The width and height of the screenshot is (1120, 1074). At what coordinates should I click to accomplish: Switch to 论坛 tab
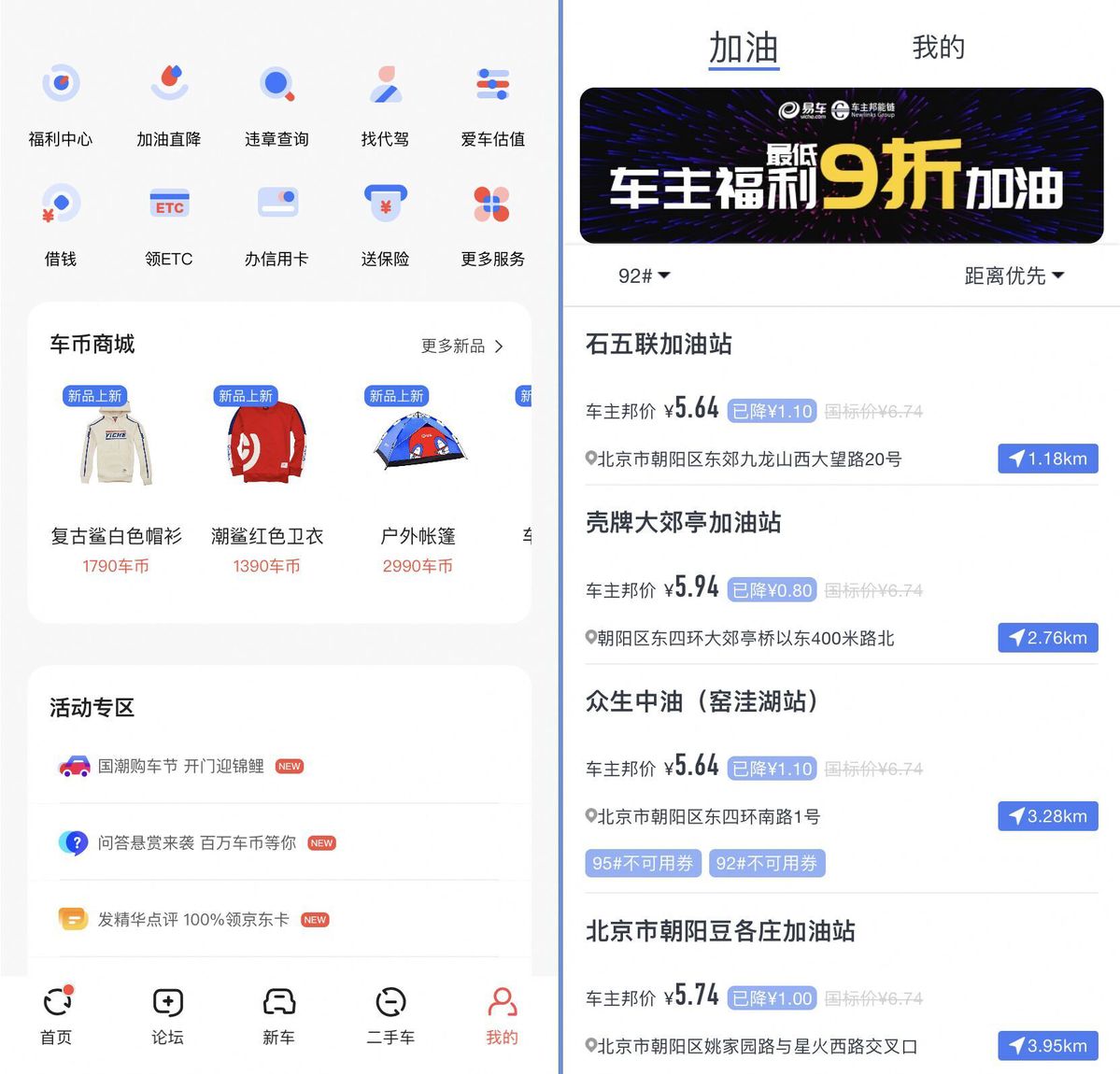pyautogui.click(x=167, y=1014)
